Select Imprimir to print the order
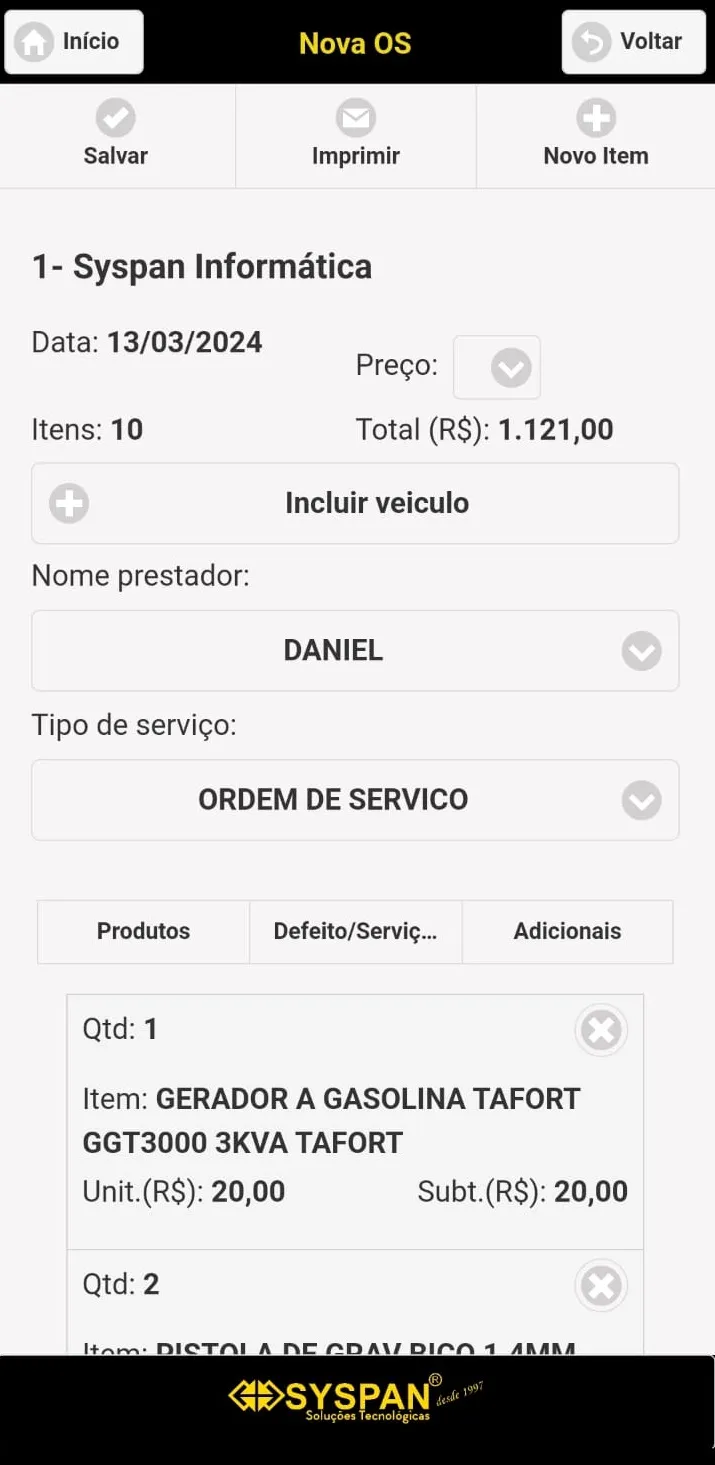 pyautogui.click(x=356, y=136)
